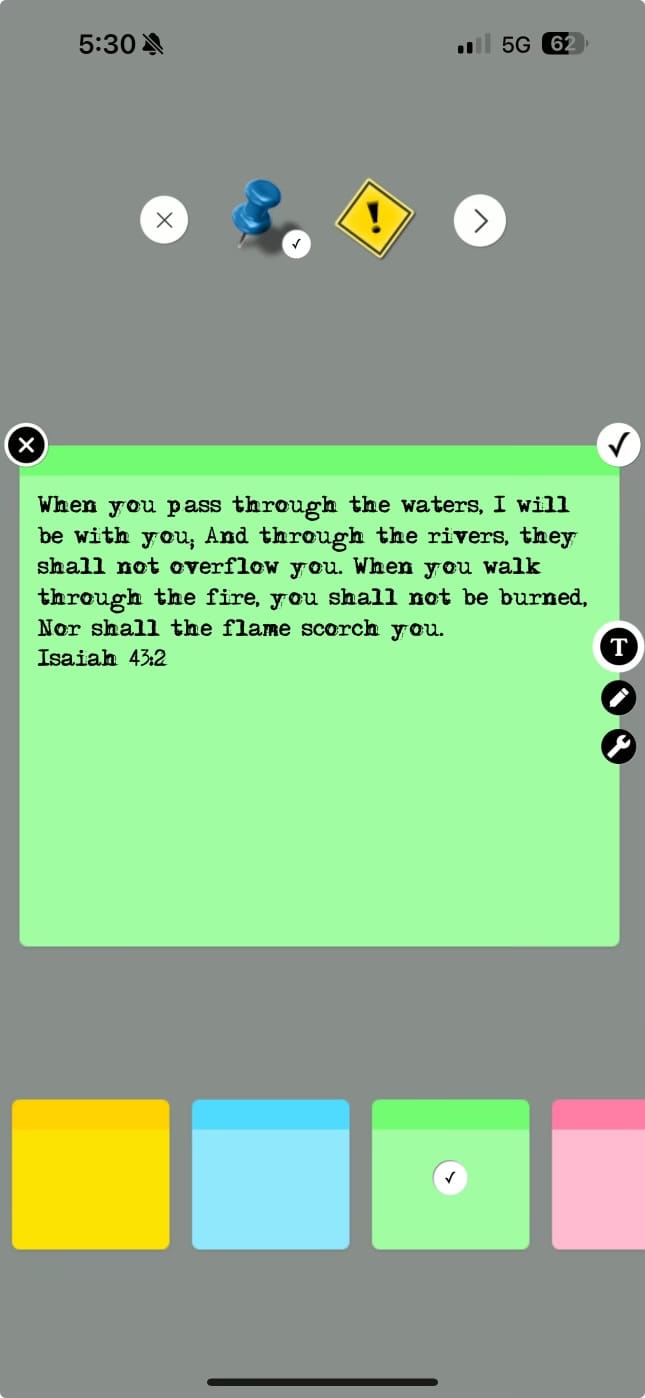Switch the note to blue

click(x=271, y=1175)
